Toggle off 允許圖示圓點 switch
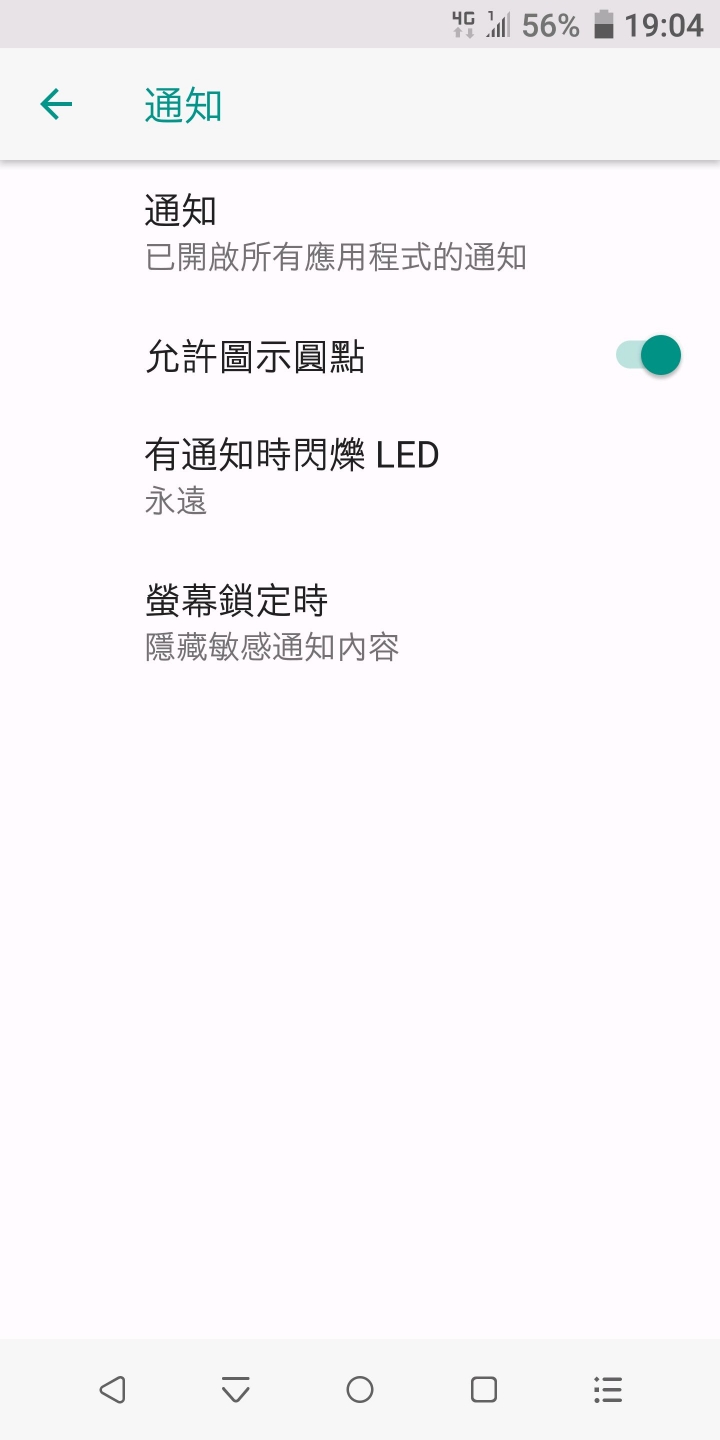Viewport: 720px width, 1440px height. [648, 355]
